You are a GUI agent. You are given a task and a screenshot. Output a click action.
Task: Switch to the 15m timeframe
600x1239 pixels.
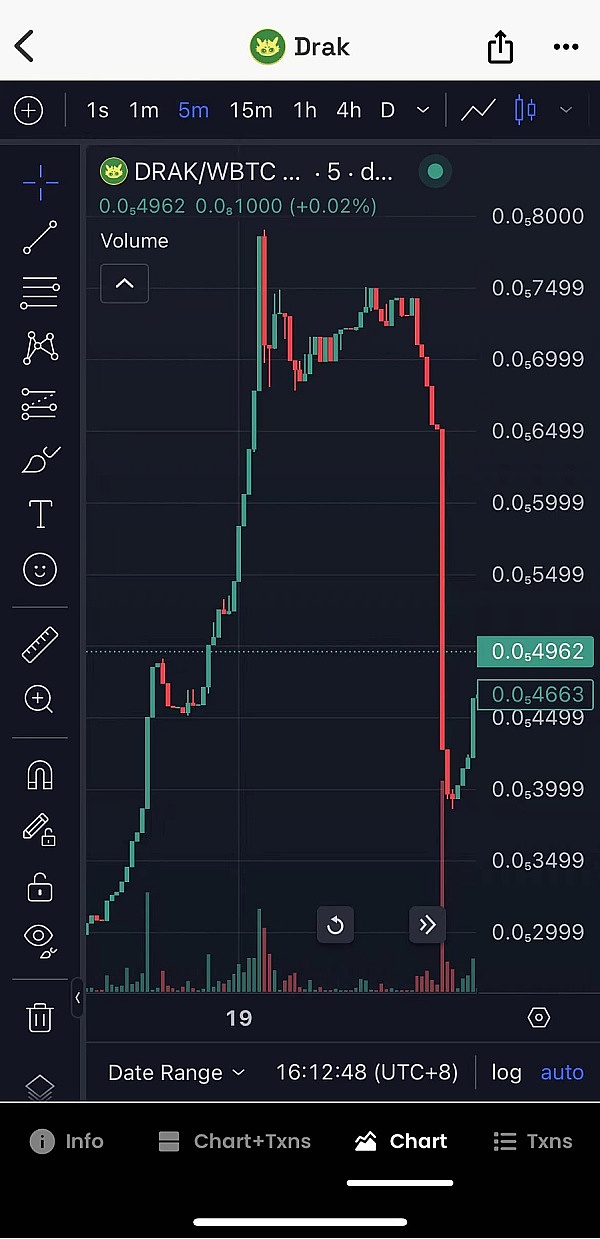point(250,110)
